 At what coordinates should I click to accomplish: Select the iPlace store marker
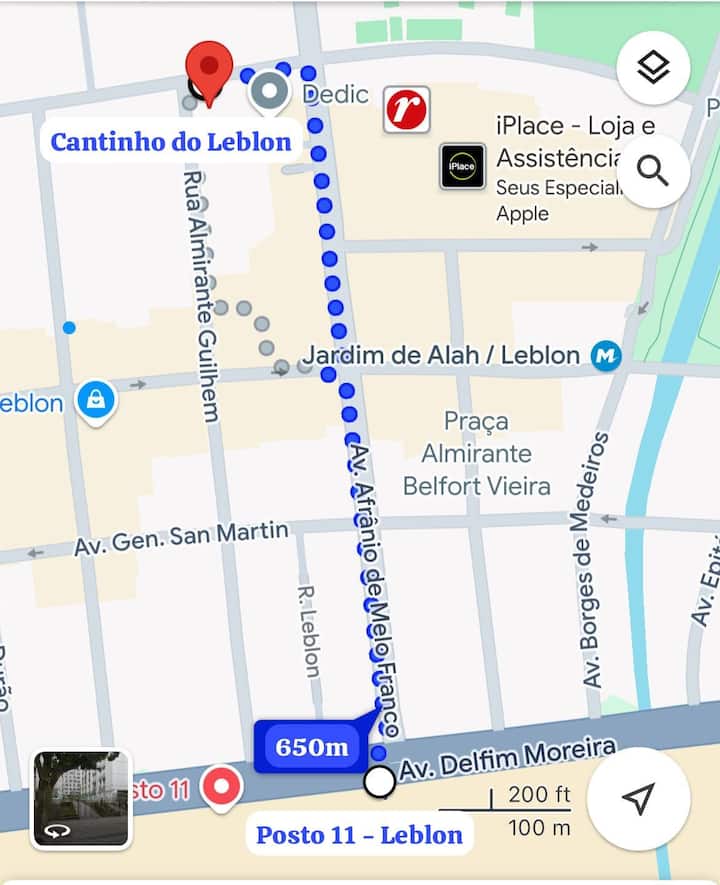[x=463, y=166]
